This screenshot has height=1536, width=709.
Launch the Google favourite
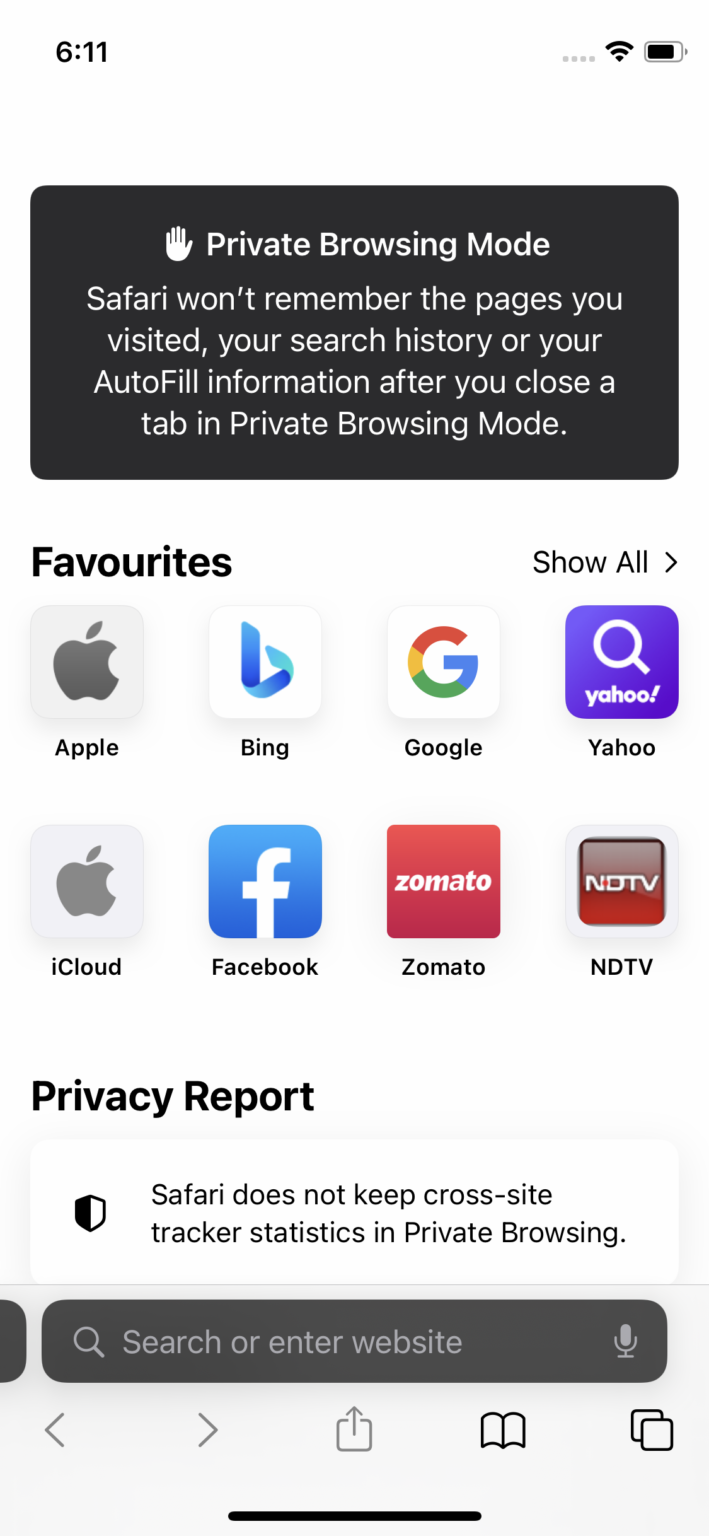pyautogui.click(x=443, y=662)
